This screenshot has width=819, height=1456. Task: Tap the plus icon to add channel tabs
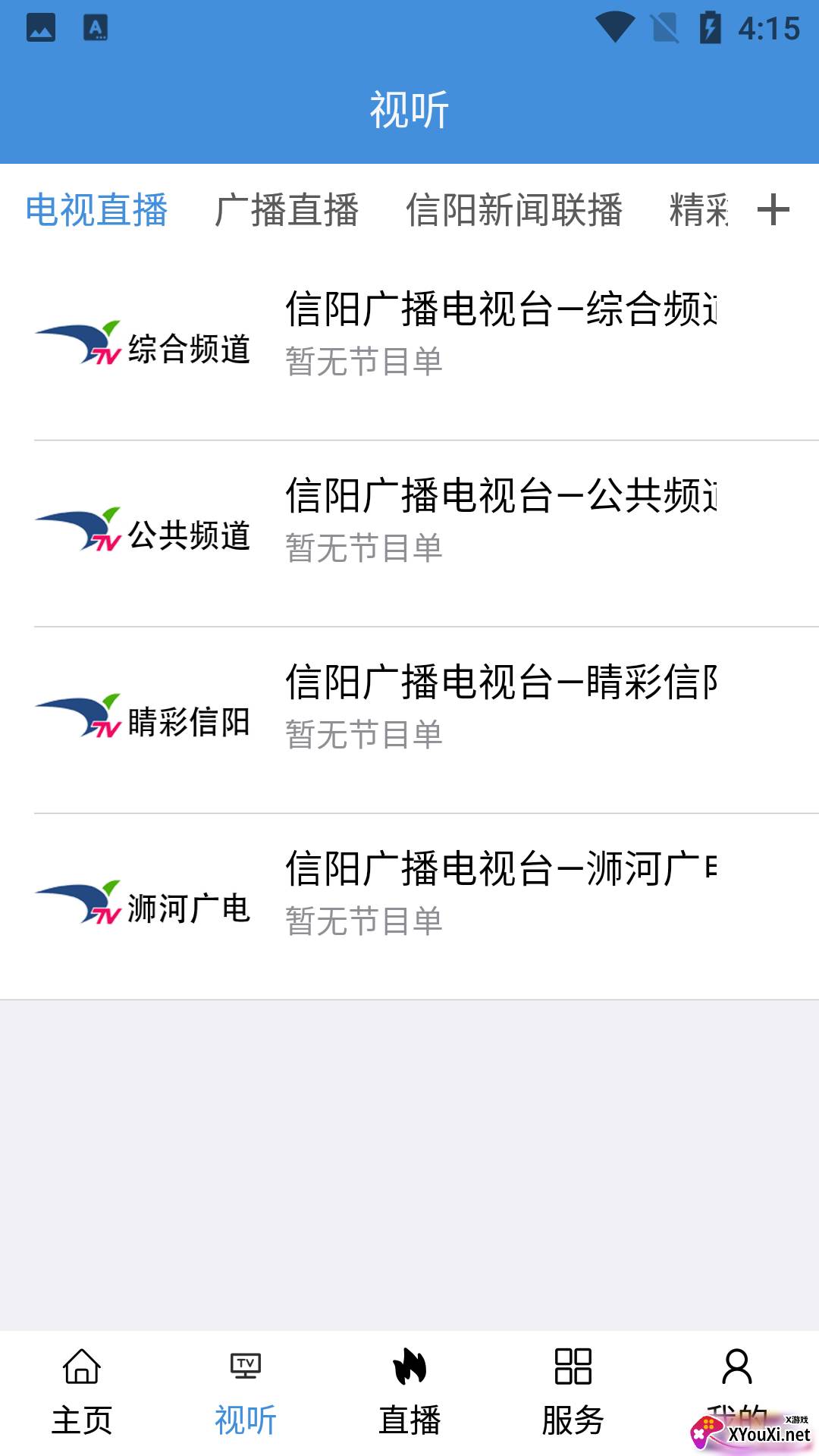tap(773, 210)
